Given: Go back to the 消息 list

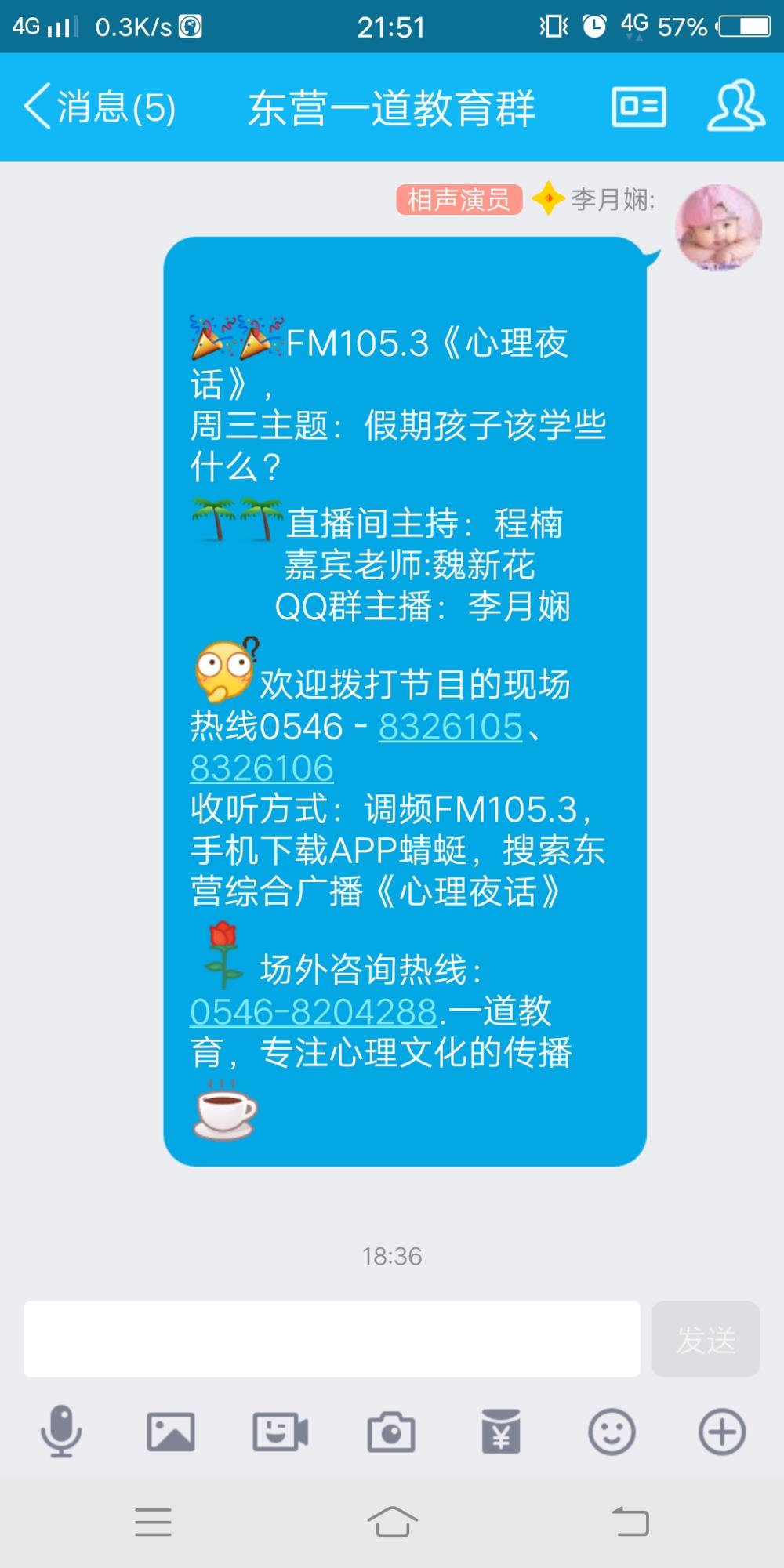Looking at the screenshot, I should coord(100,107).
